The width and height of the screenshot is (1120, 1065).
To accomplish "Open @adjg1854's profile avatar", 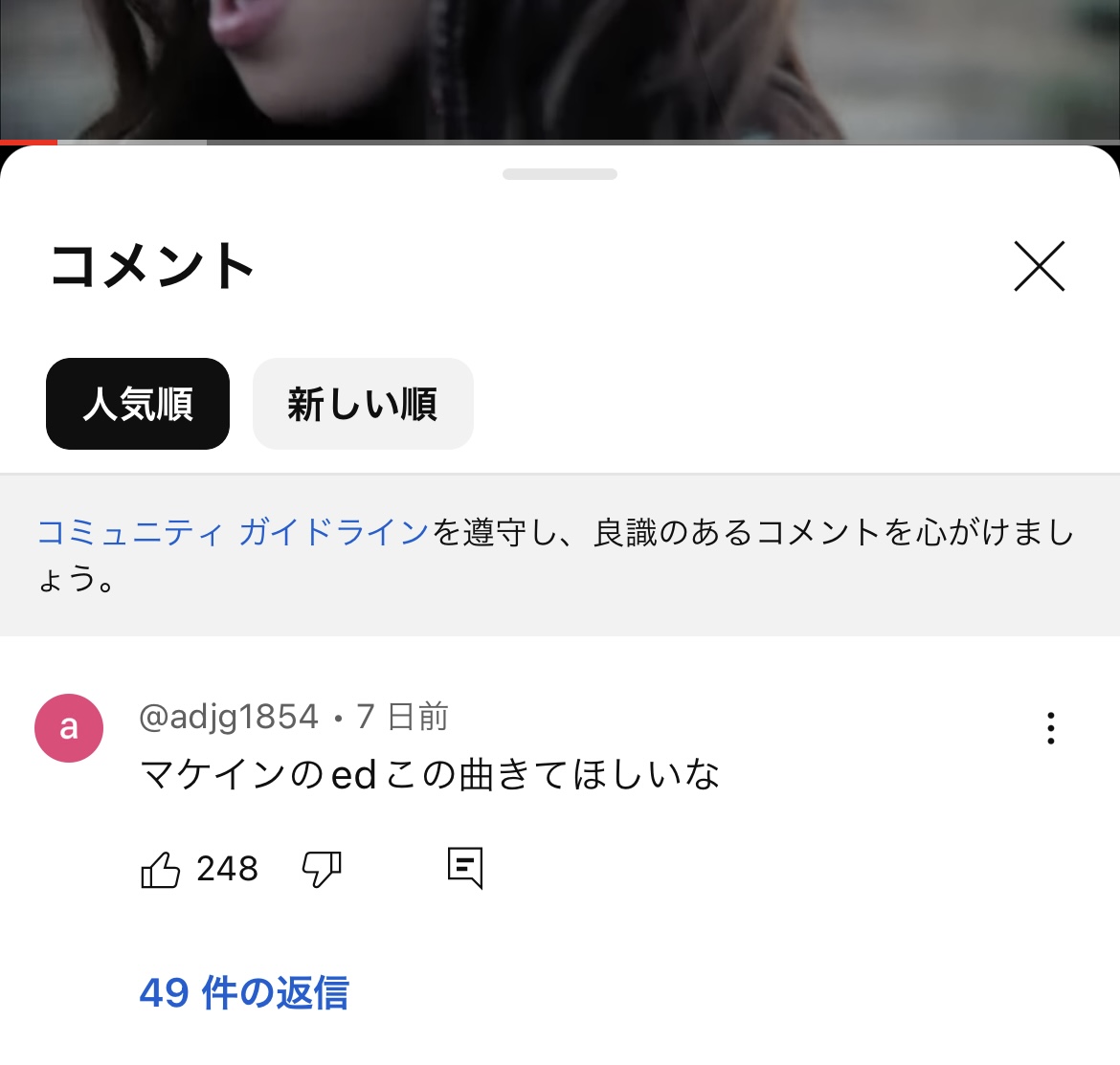I will pos(69,728).
